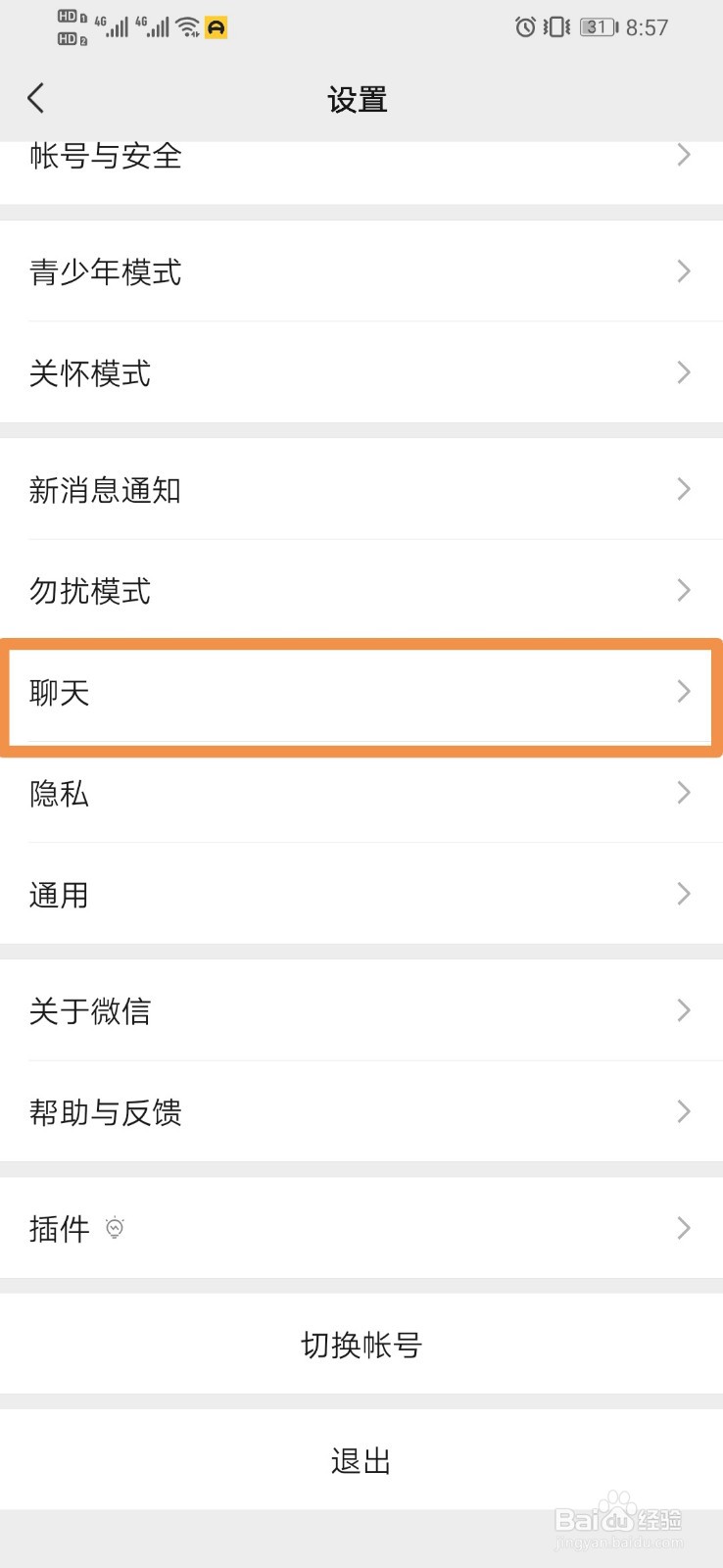Tap the alarm clock icon in status bar

(526, 27)
